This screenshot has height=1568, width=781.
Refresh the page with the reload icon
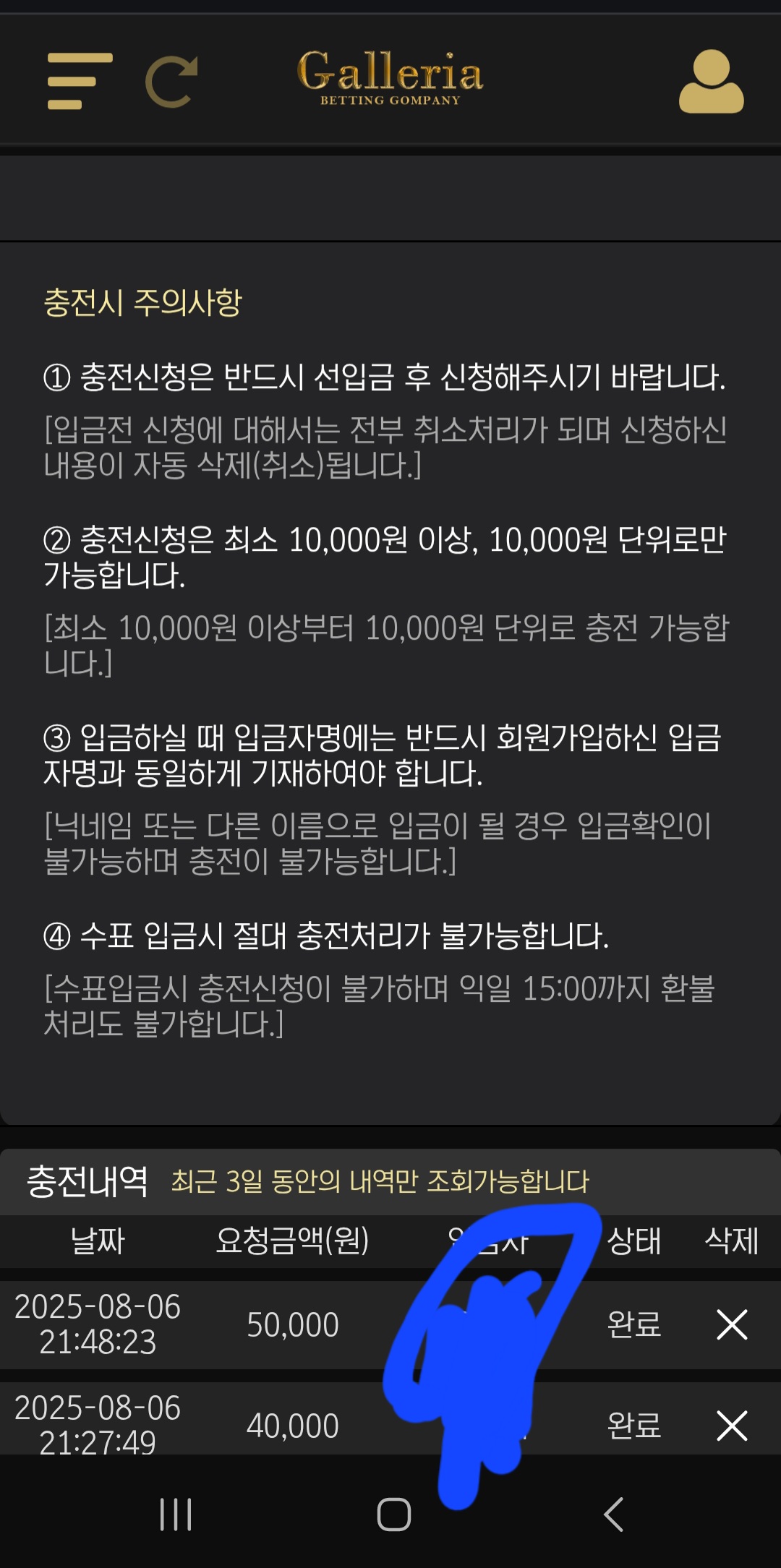tap(171, 81)
